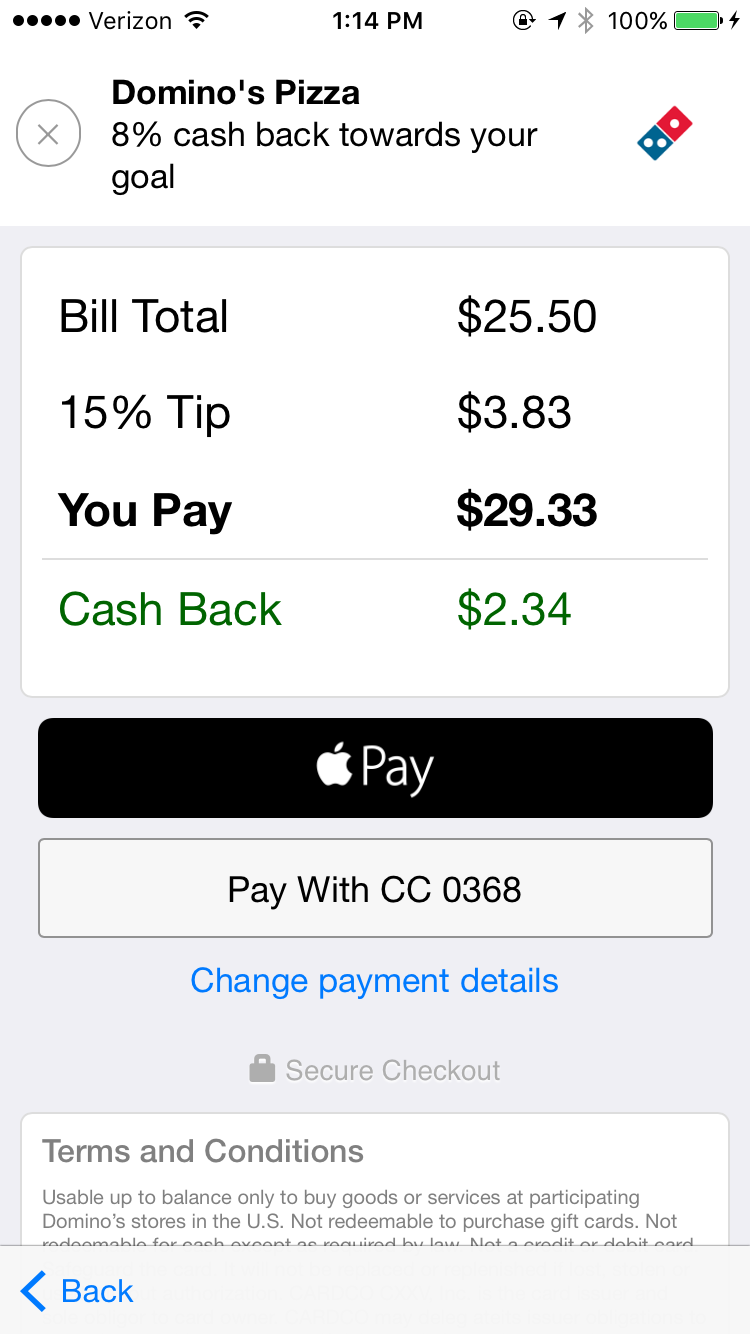750x1334 pixels.
Task: Pay using Apple Pay
Action: click(x=375, y=768)
